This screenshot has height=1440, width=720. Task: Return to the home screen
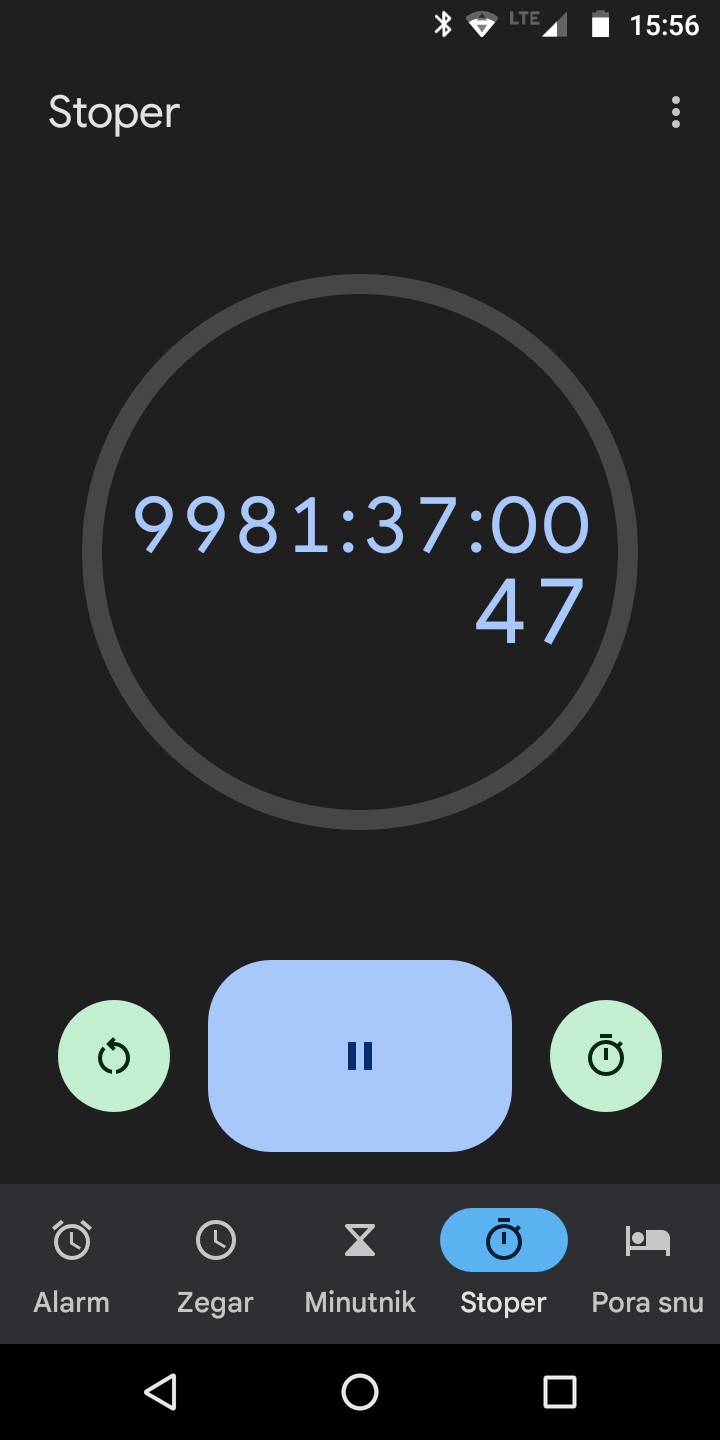click(360, 1391)
